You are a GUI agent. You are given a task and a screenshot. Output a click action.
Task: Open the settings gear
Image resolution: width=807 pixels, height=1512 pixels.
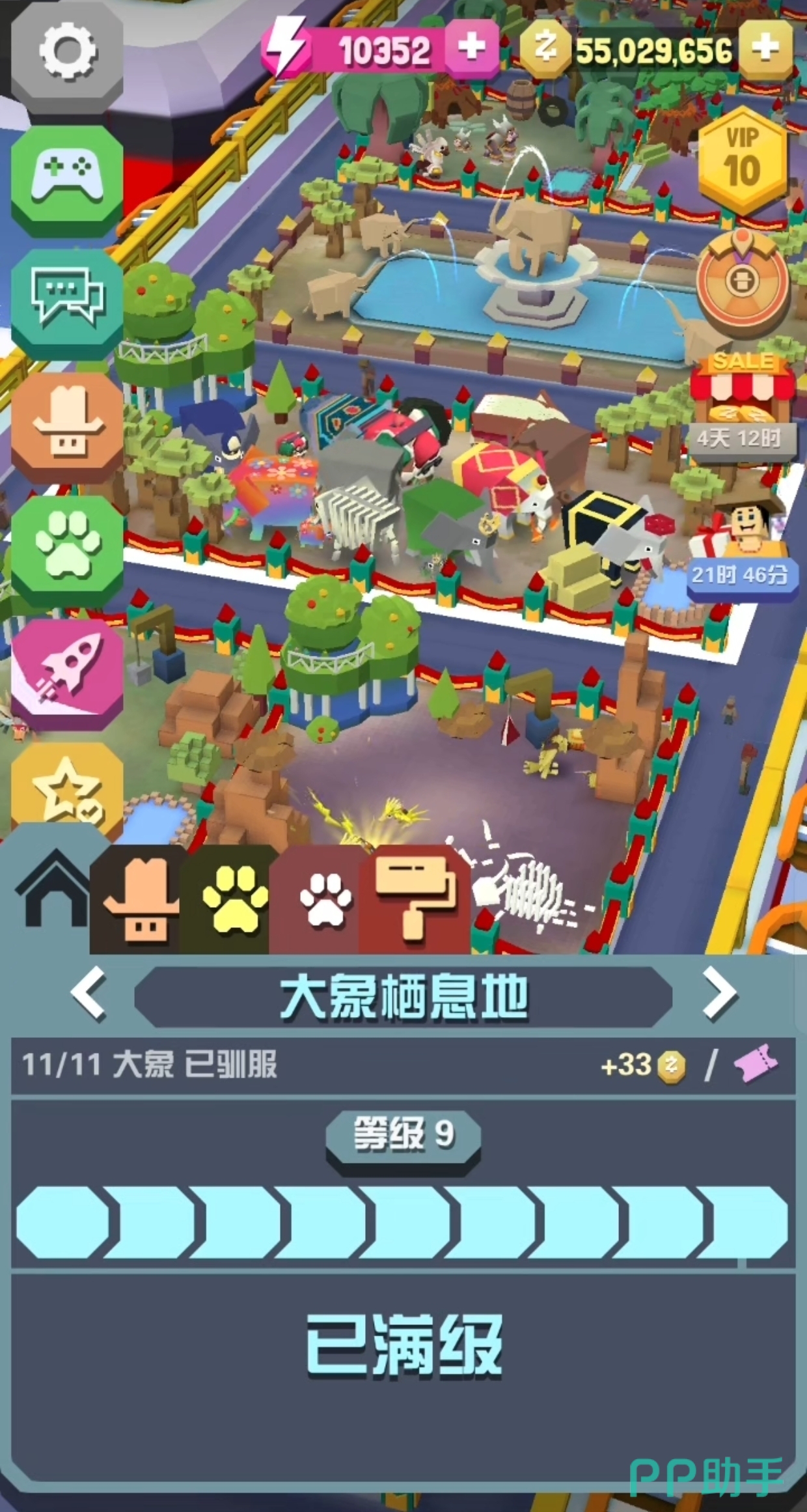coord(67,52)
